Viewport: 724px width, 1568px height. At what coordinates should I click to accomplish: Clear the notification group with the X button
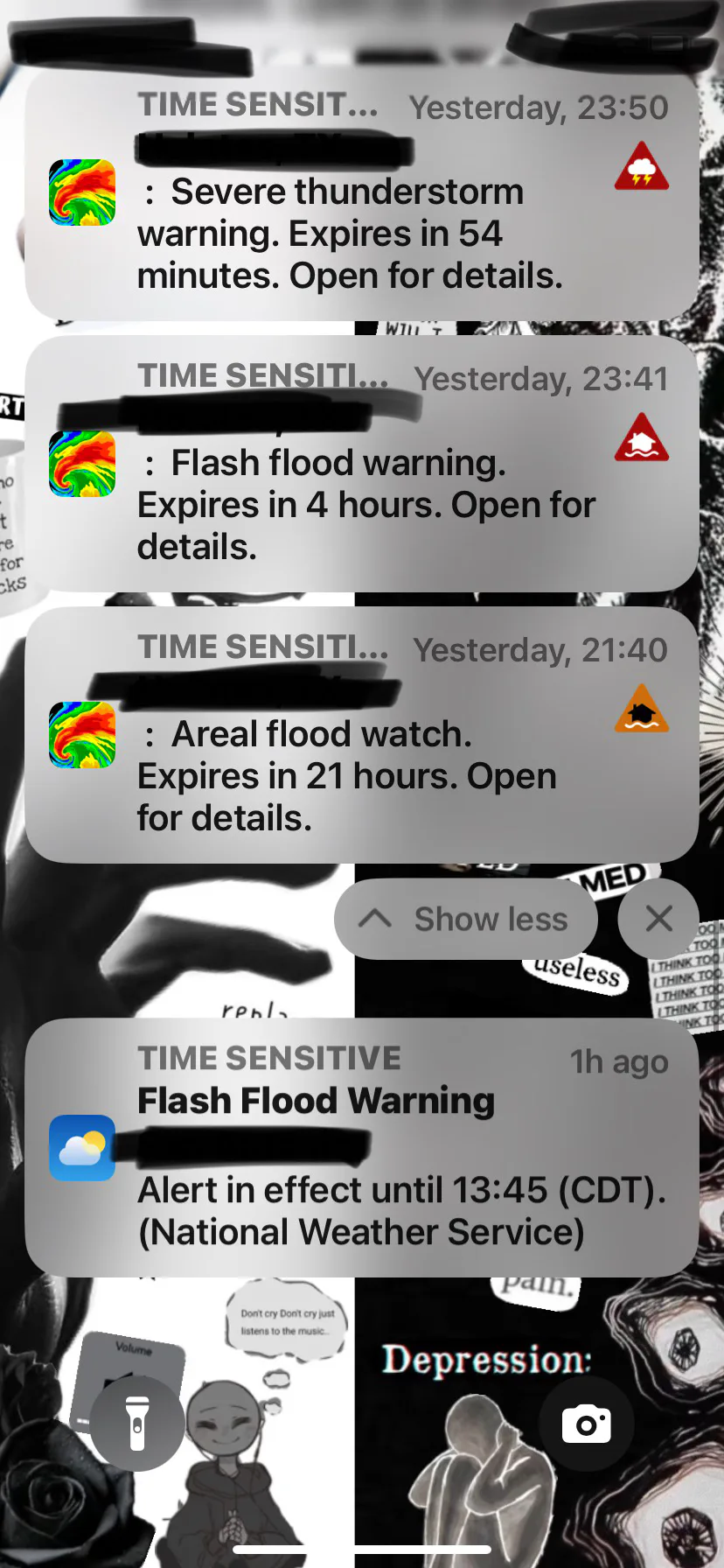[x=658, y=919]
